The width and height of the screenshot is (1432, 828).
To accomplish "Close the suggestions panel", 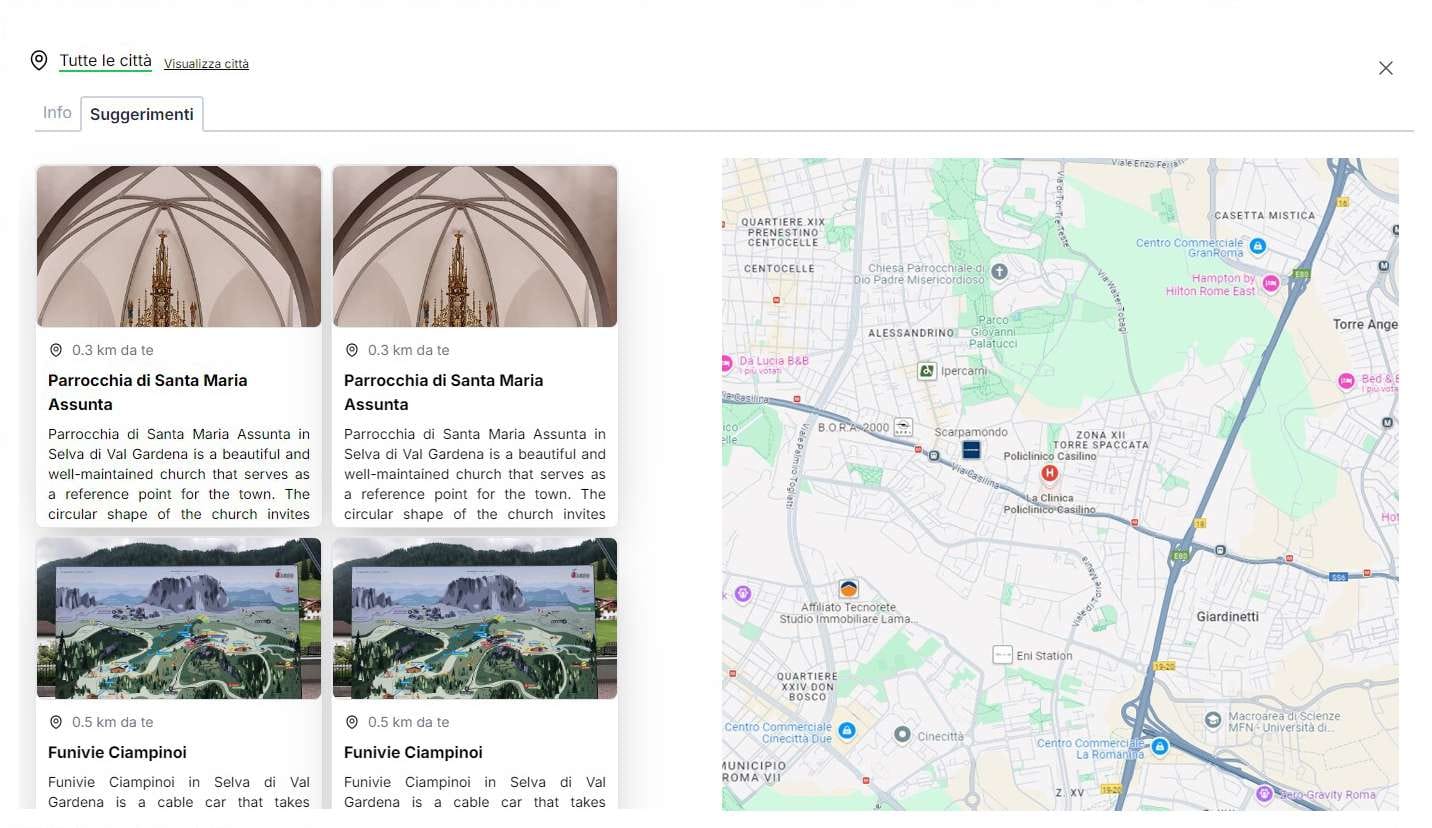I will coord(1385,68).
